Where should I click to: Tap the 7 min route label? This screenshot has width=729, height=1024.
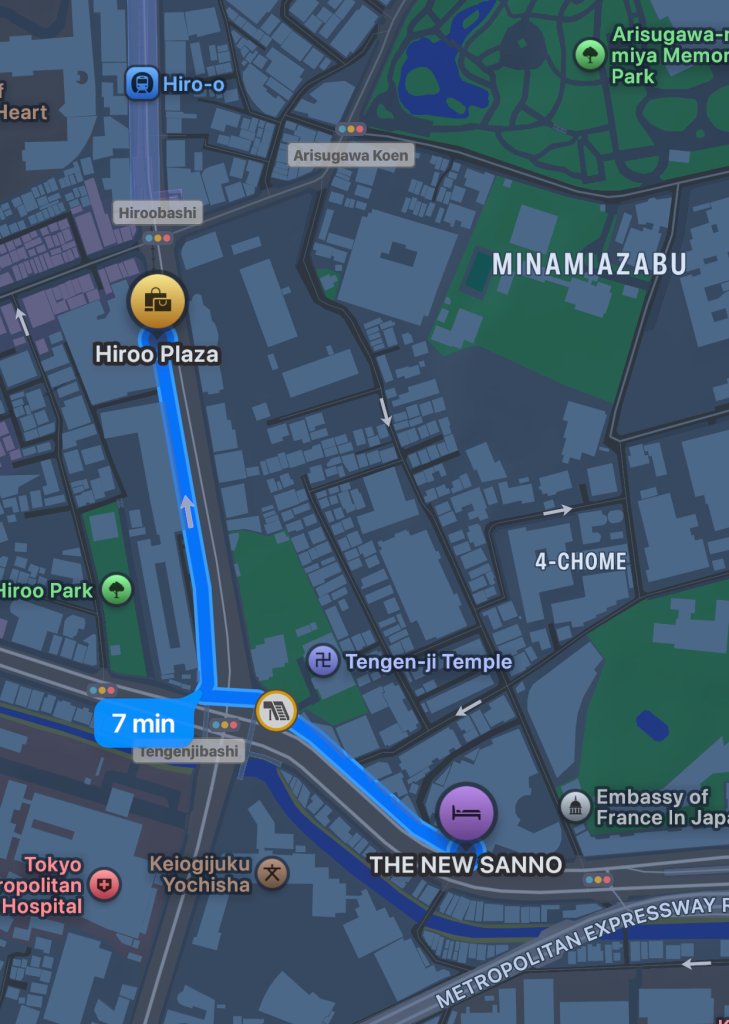pyautogui.click(x=143, y=723)
